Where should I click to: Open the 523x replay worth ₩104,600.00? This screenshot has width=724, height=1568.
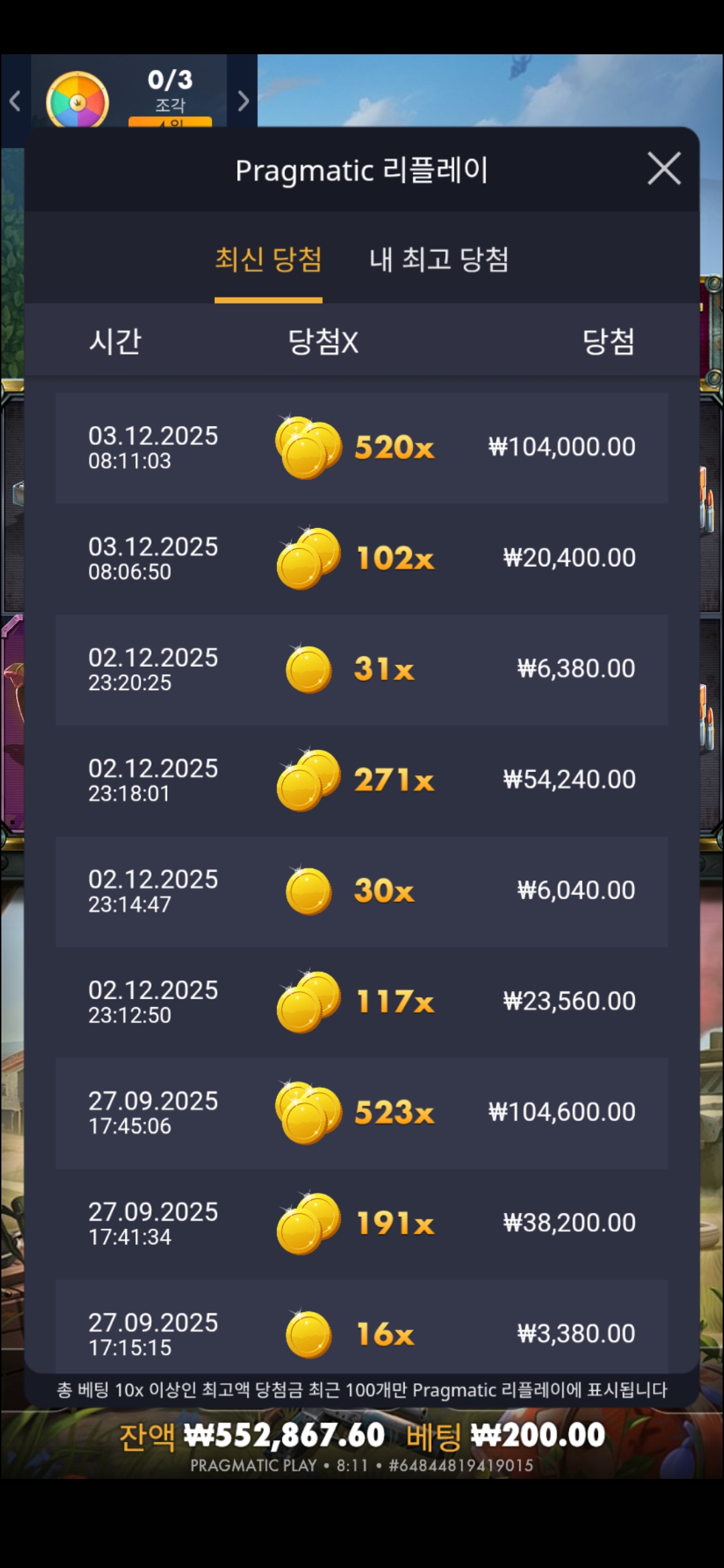click(361, 1113)
